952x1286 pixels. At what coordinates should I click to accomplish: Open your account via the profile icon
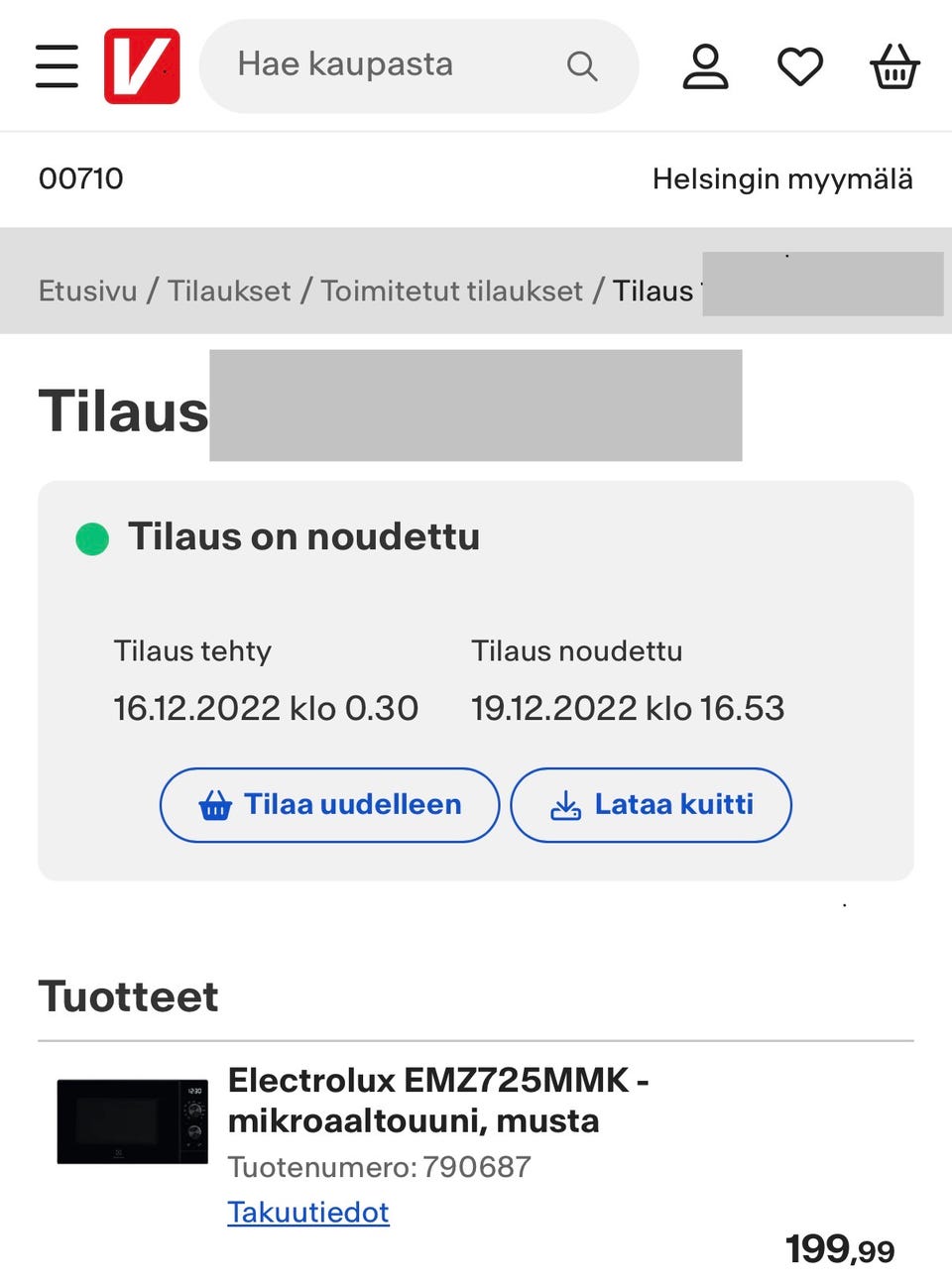(705, 65)
